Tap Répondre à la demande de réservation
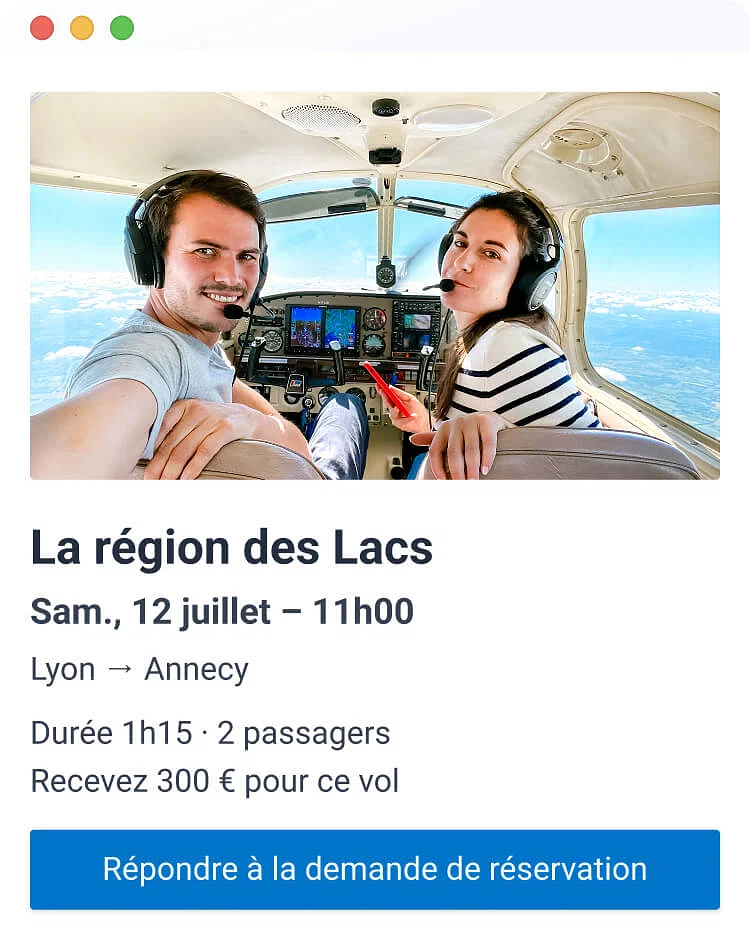The width and height of the screenshot is (750, 946). 375,869
